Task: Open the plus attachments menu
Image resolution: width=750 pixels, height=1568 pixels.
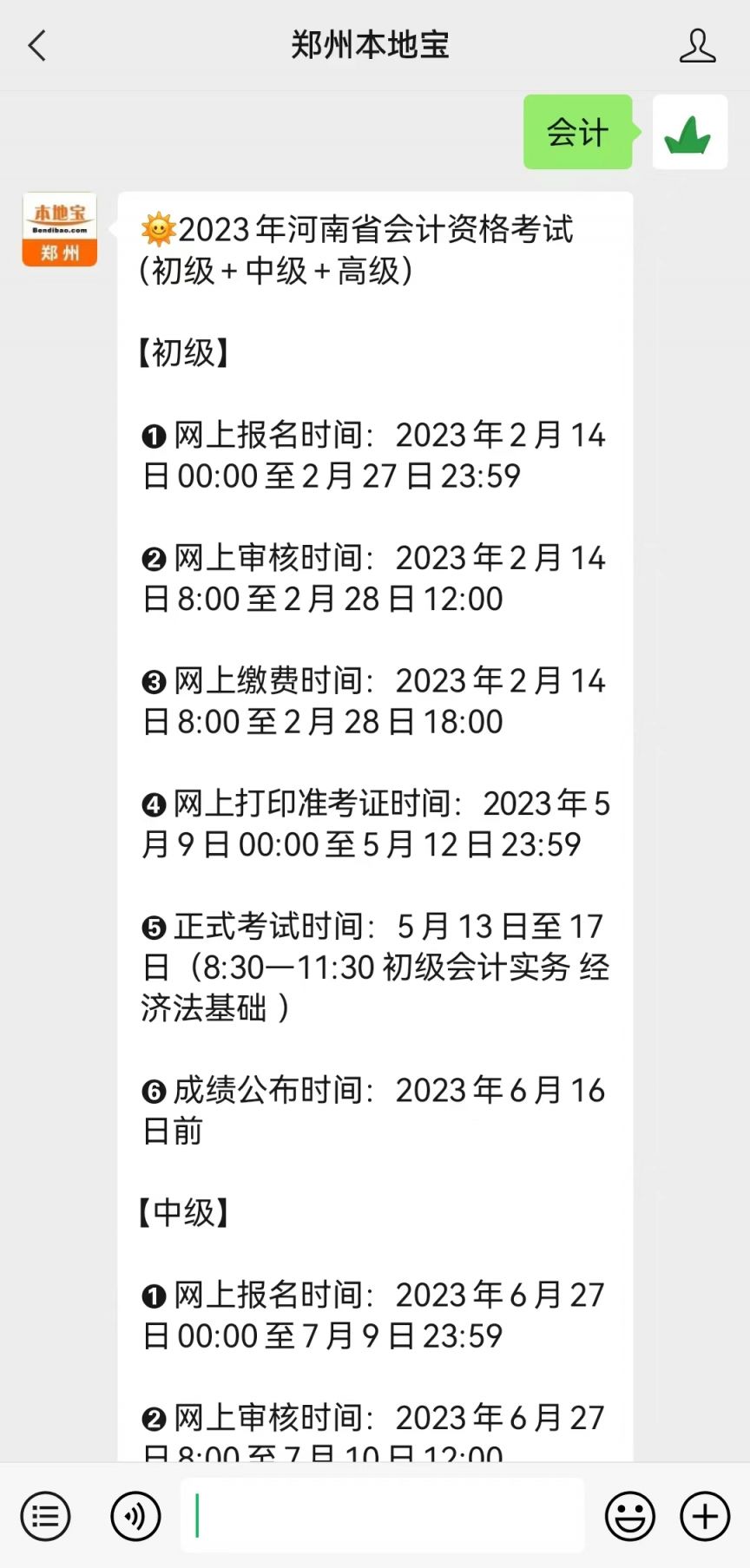Action: click(x=705, y=1516)
